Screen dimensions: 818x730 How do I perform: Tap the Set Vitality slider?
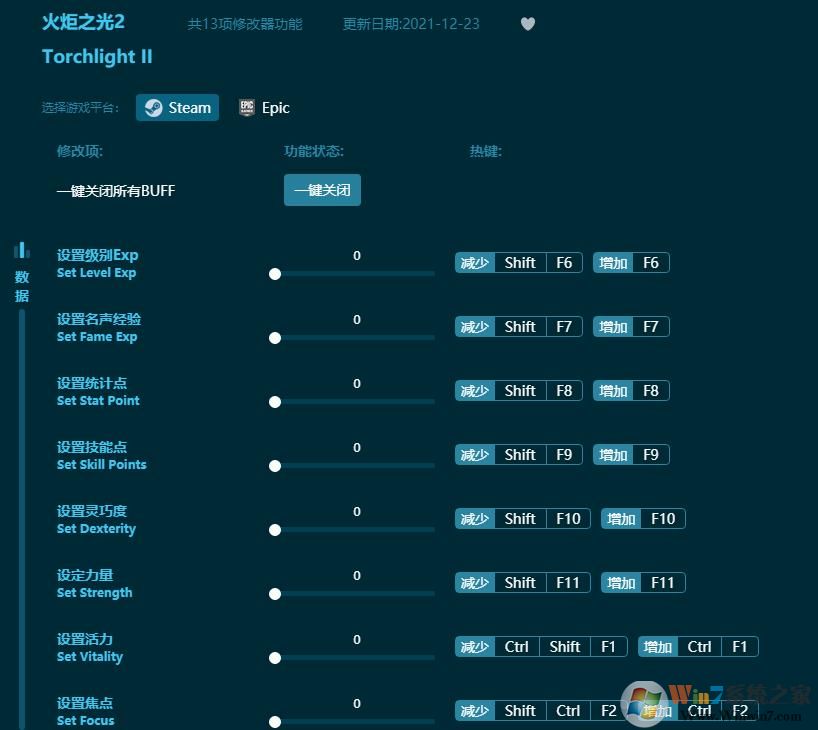tap(354, 658)
